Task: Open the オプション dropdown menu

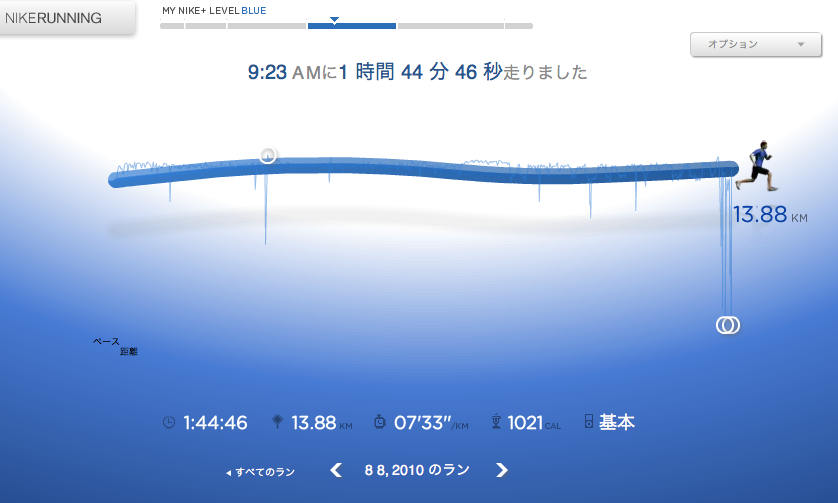Action: point(755,45)
